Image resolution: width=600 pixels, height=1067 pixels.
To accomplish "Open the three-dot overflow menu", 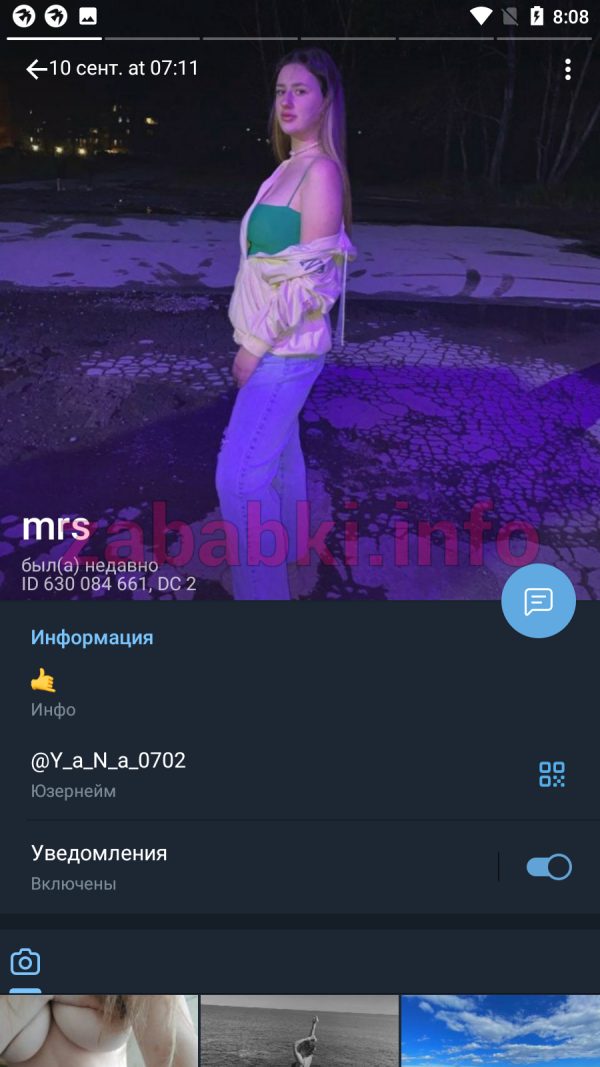I will (567, 69).
